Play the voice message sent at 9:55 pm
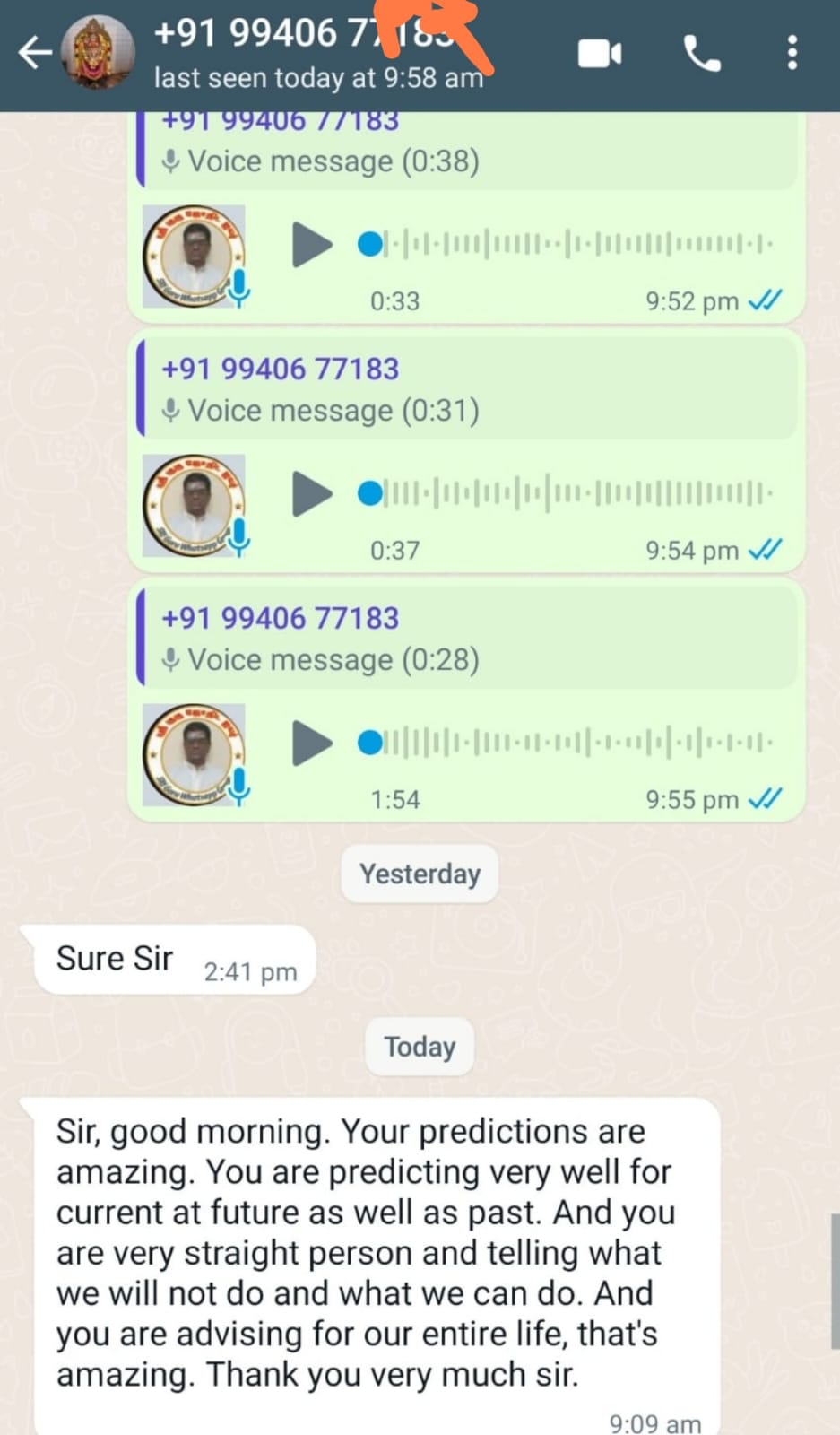840x1435 pixels. 312,744
